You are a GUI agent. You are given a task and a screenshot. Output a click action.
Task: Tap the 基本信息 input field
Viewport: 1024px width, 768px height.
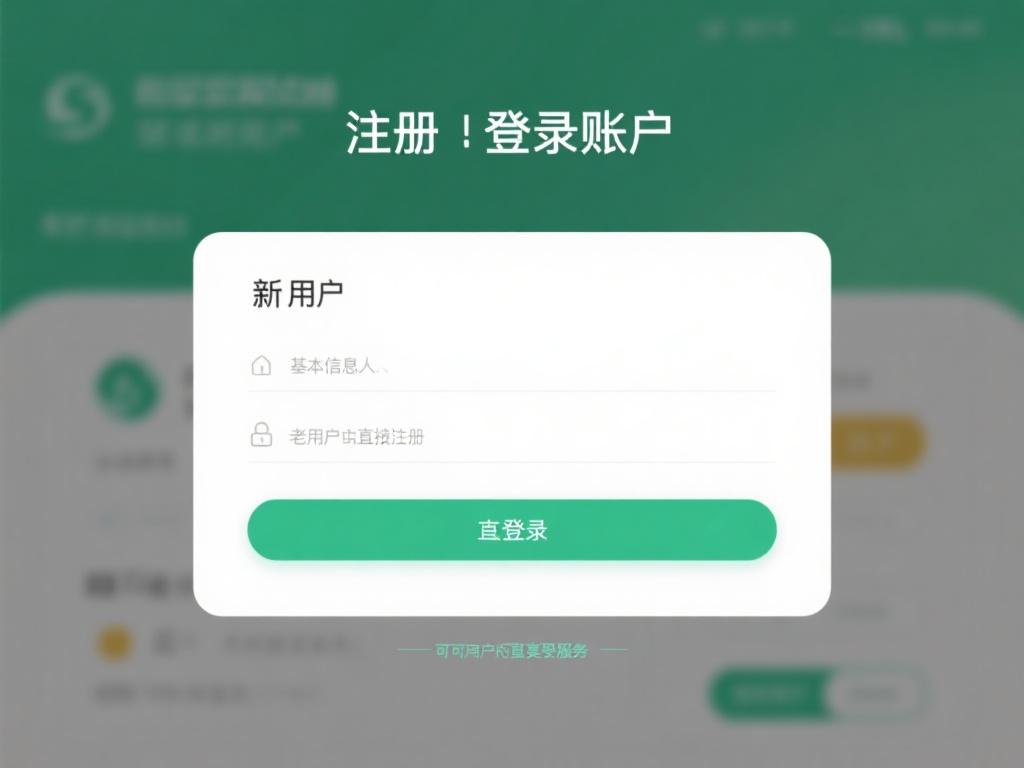510,366
